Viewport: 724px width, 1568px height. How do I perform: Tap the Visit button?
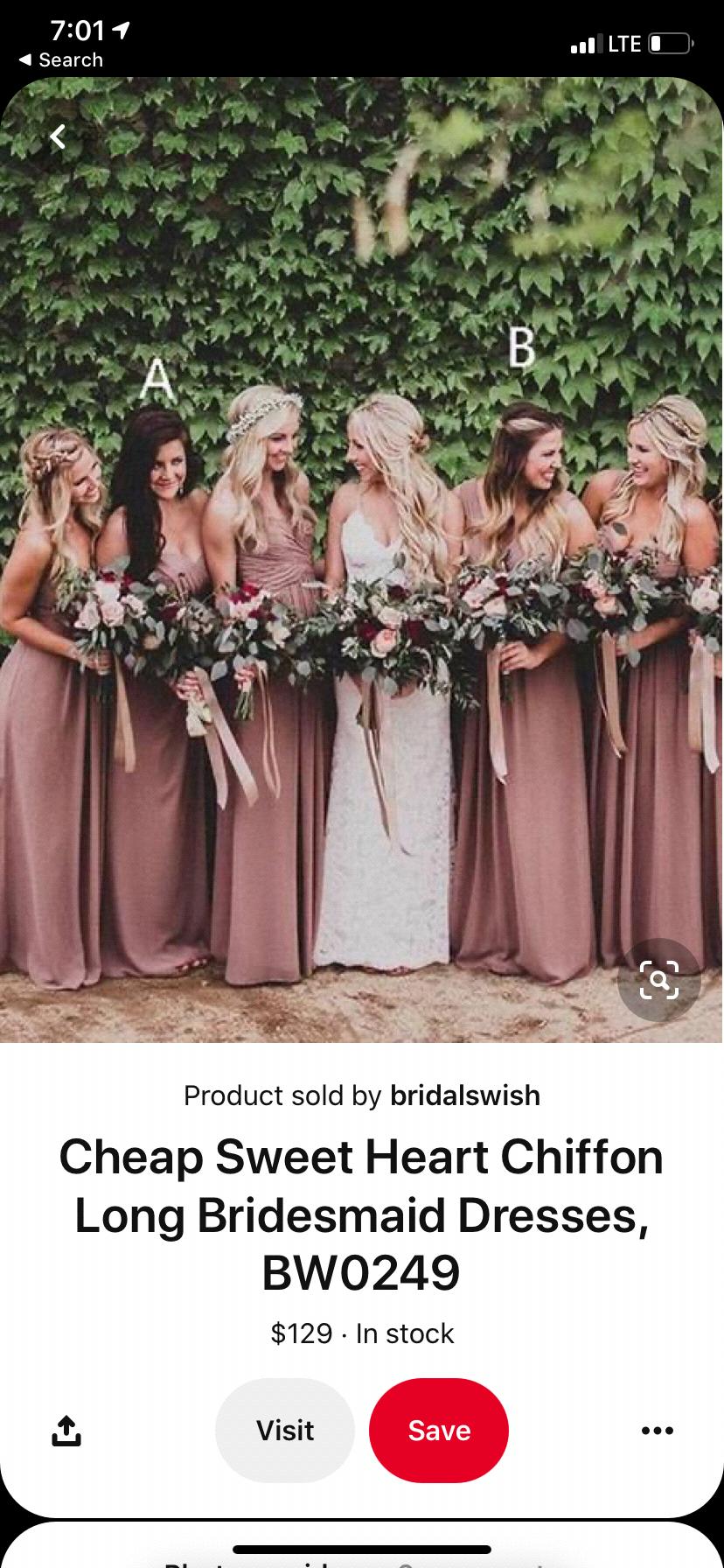[285, 1430]
